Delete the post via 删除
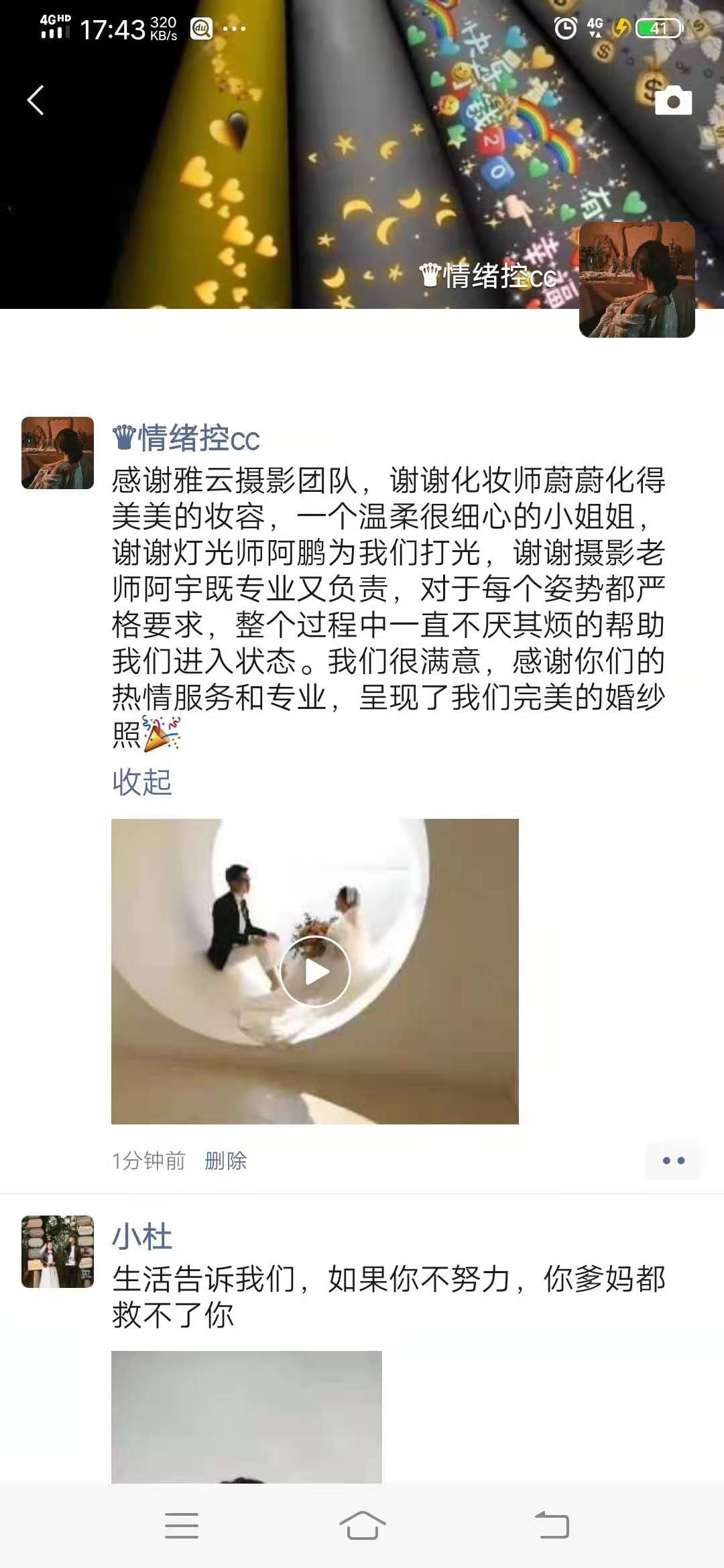Image resolution: width=724 pixels, height=1568 pixels. pyautogui.click(x=226, y=1161)
